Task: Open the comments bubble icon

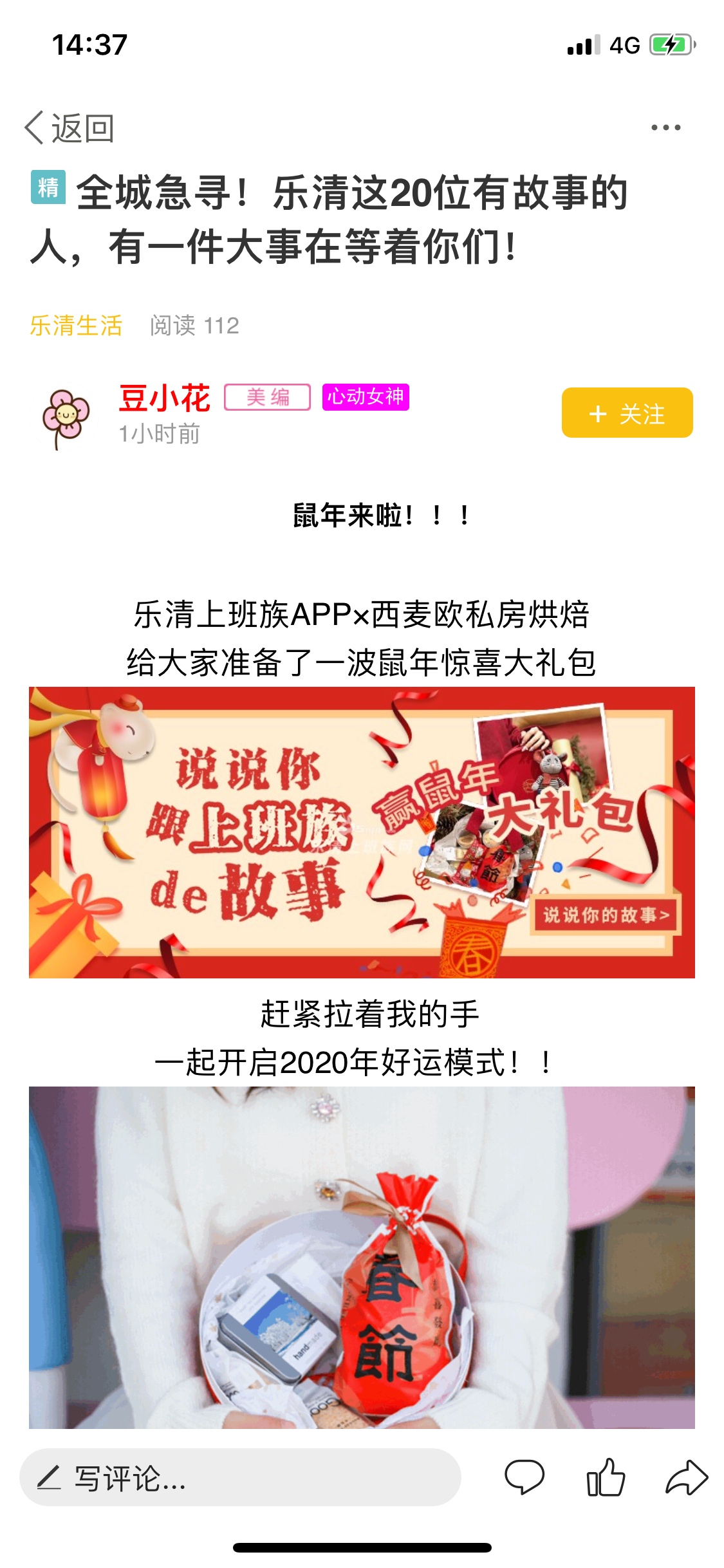Action: 524,1477
